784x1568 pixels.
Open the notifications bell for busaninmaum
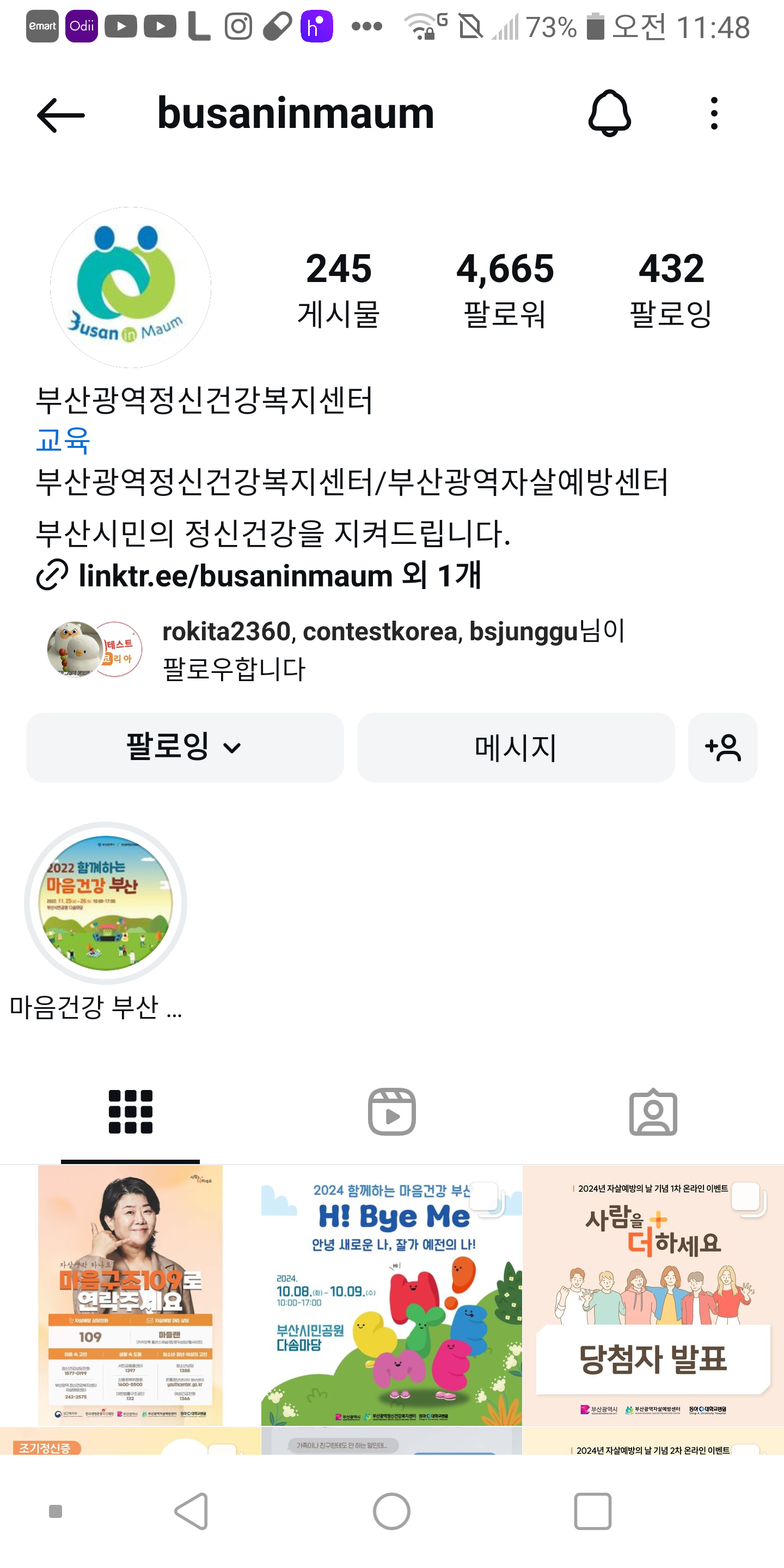click(609, 113)
